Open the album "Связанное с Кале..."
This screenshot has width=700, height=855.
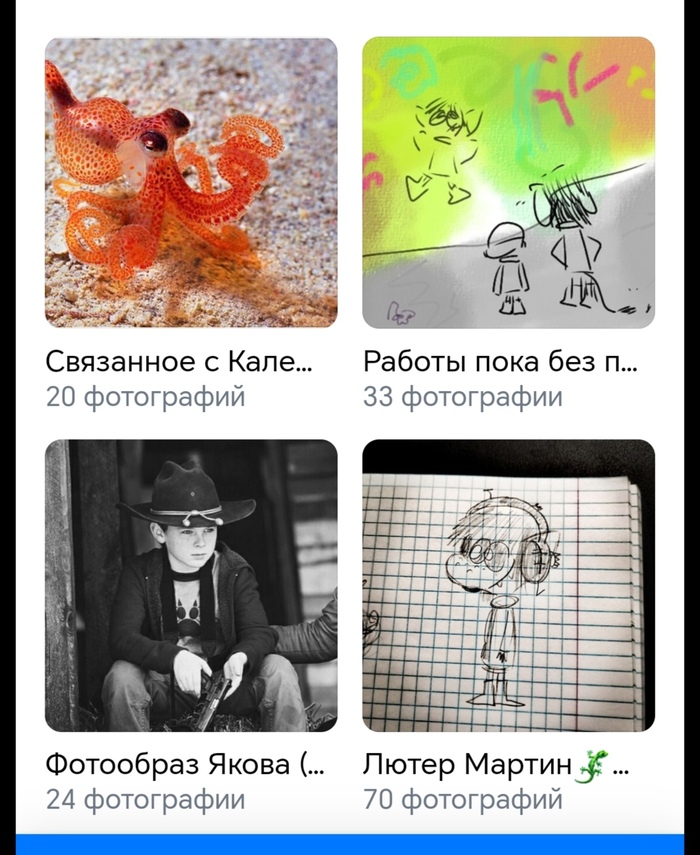pos(191,183)
